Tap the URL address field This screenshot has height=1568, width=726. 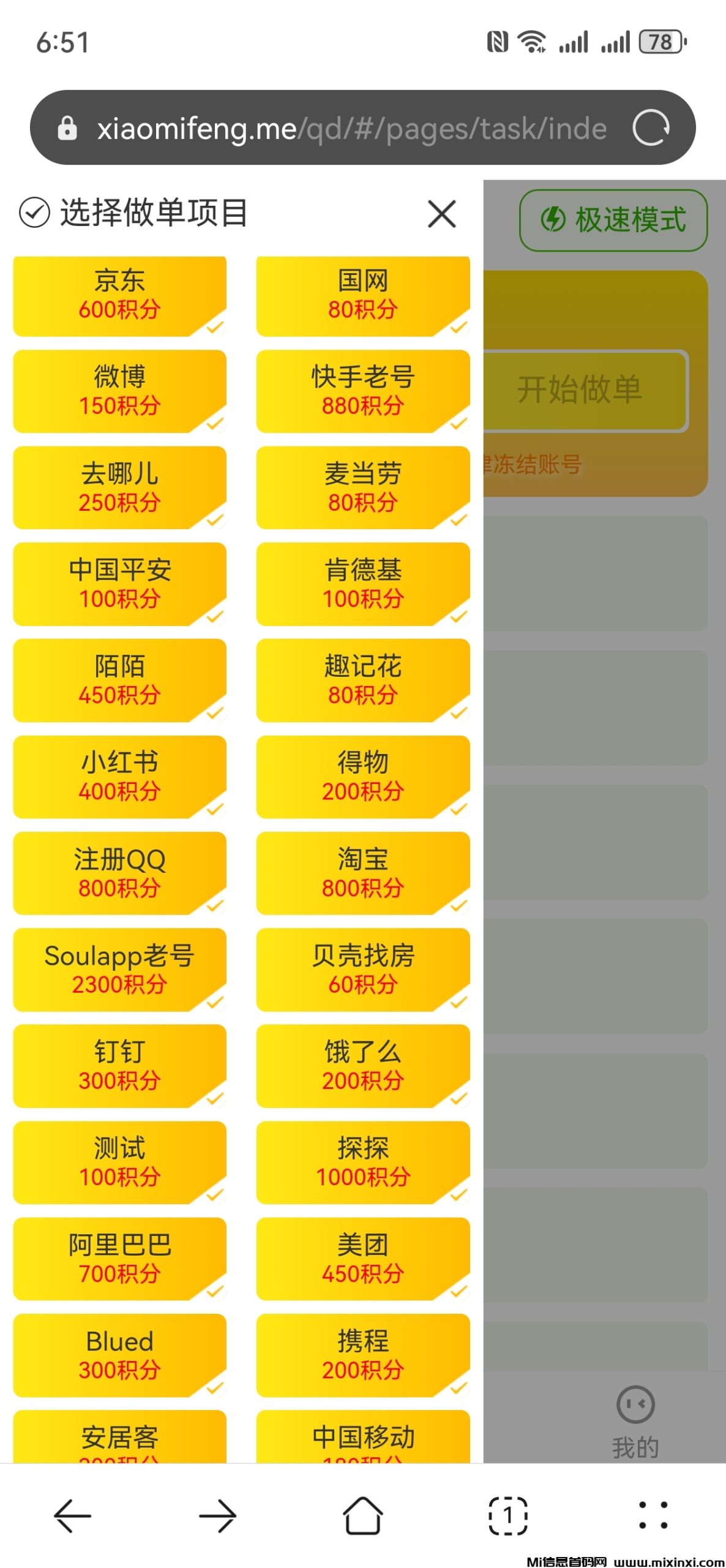(306, 128)
